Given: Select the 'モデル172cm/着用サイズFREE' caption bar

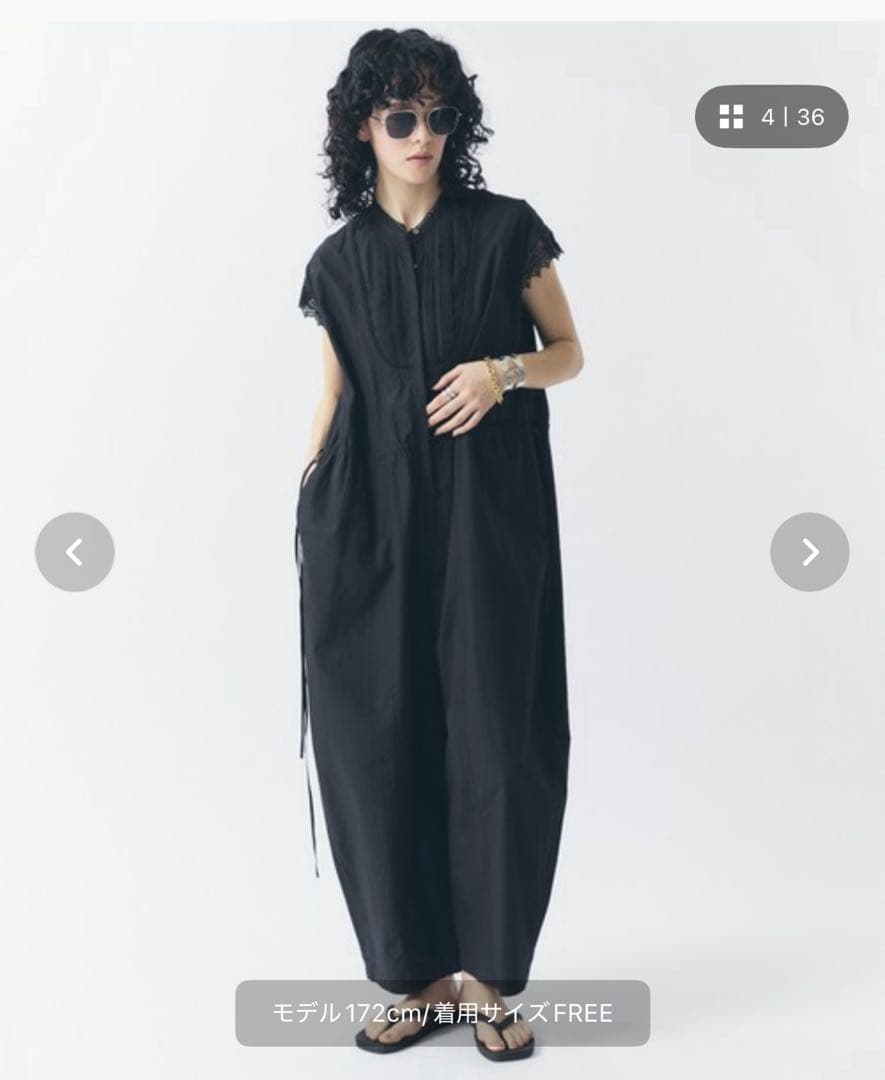Looking at the screenshot, I should coord(442,1010).
